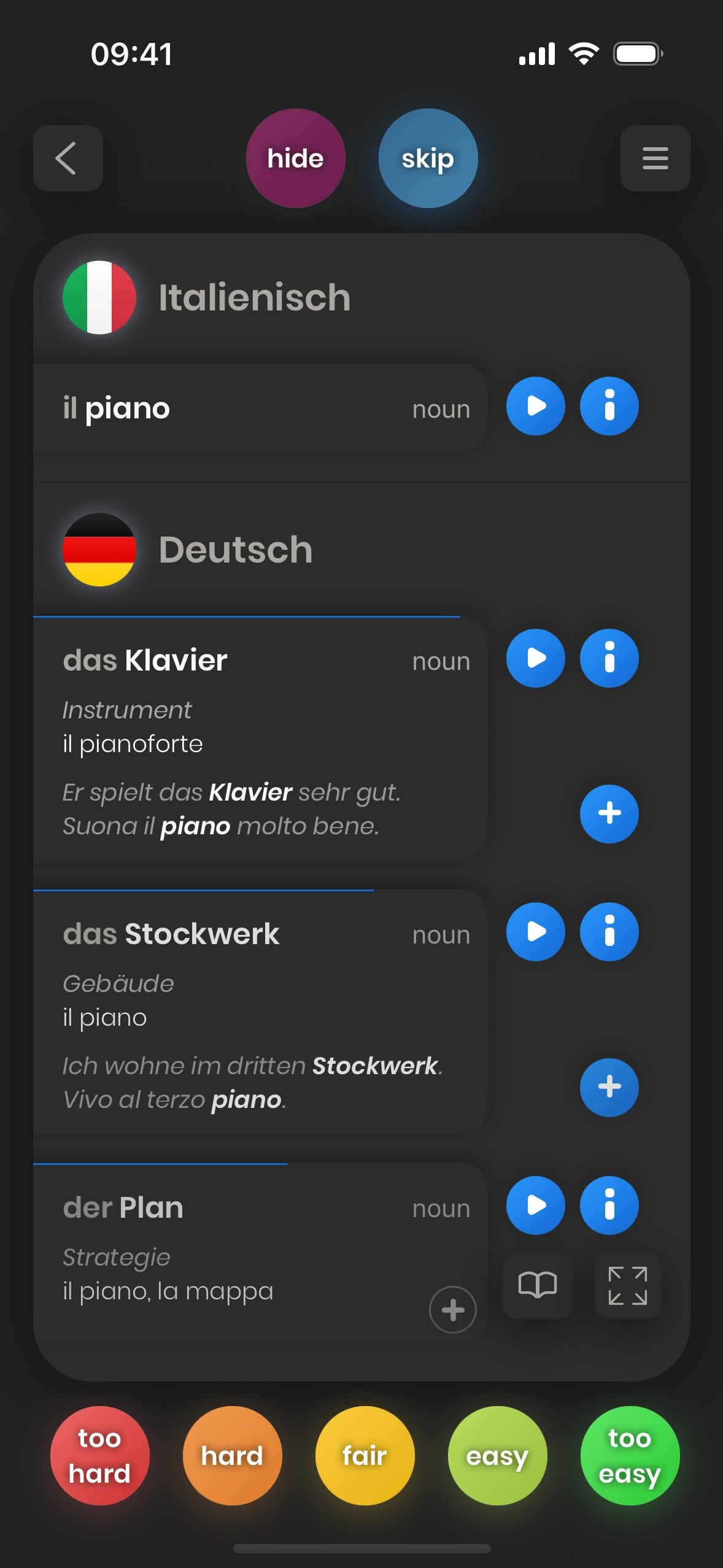Open the book icon
The image size is (723, 1568).
[537, 1285]
